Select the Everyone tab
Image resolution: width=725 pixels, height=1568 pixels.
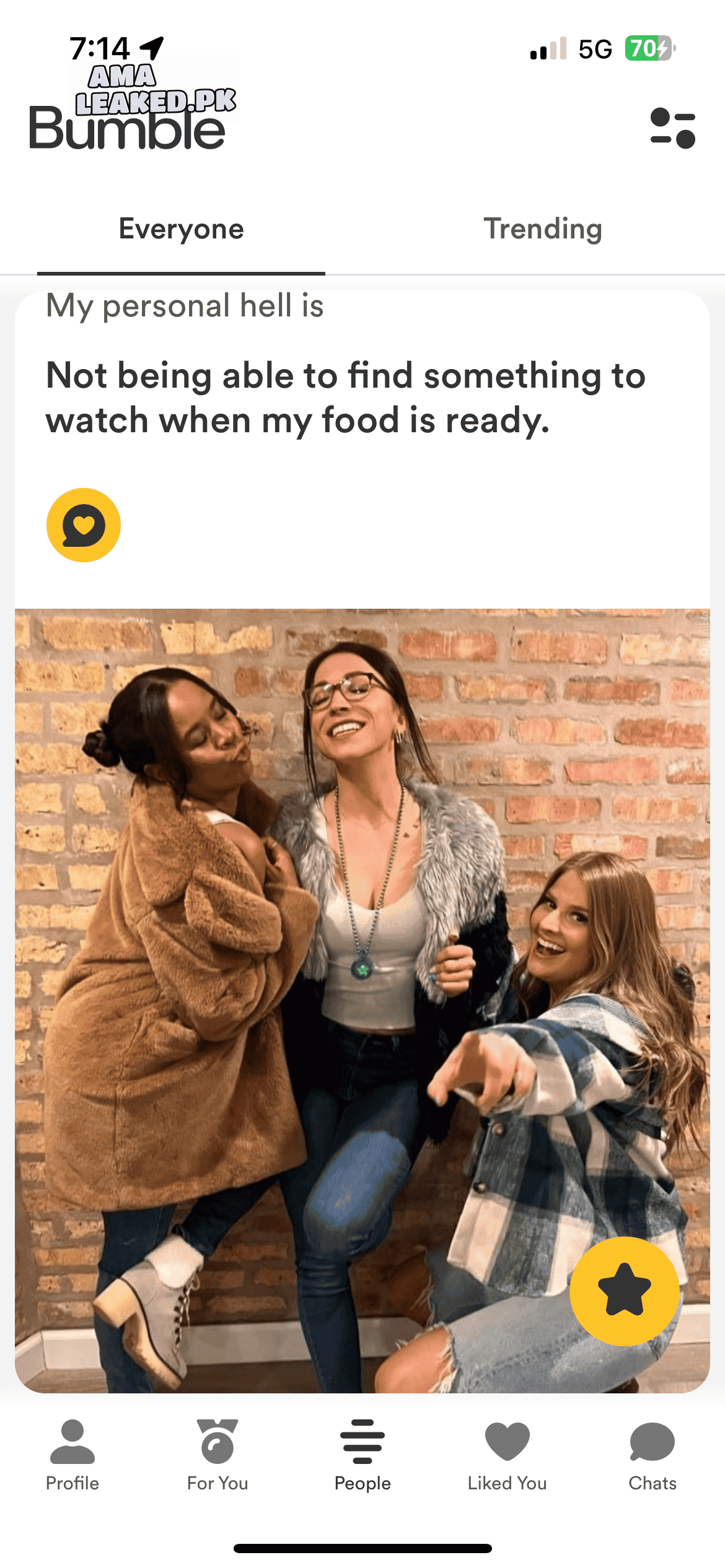181,229
